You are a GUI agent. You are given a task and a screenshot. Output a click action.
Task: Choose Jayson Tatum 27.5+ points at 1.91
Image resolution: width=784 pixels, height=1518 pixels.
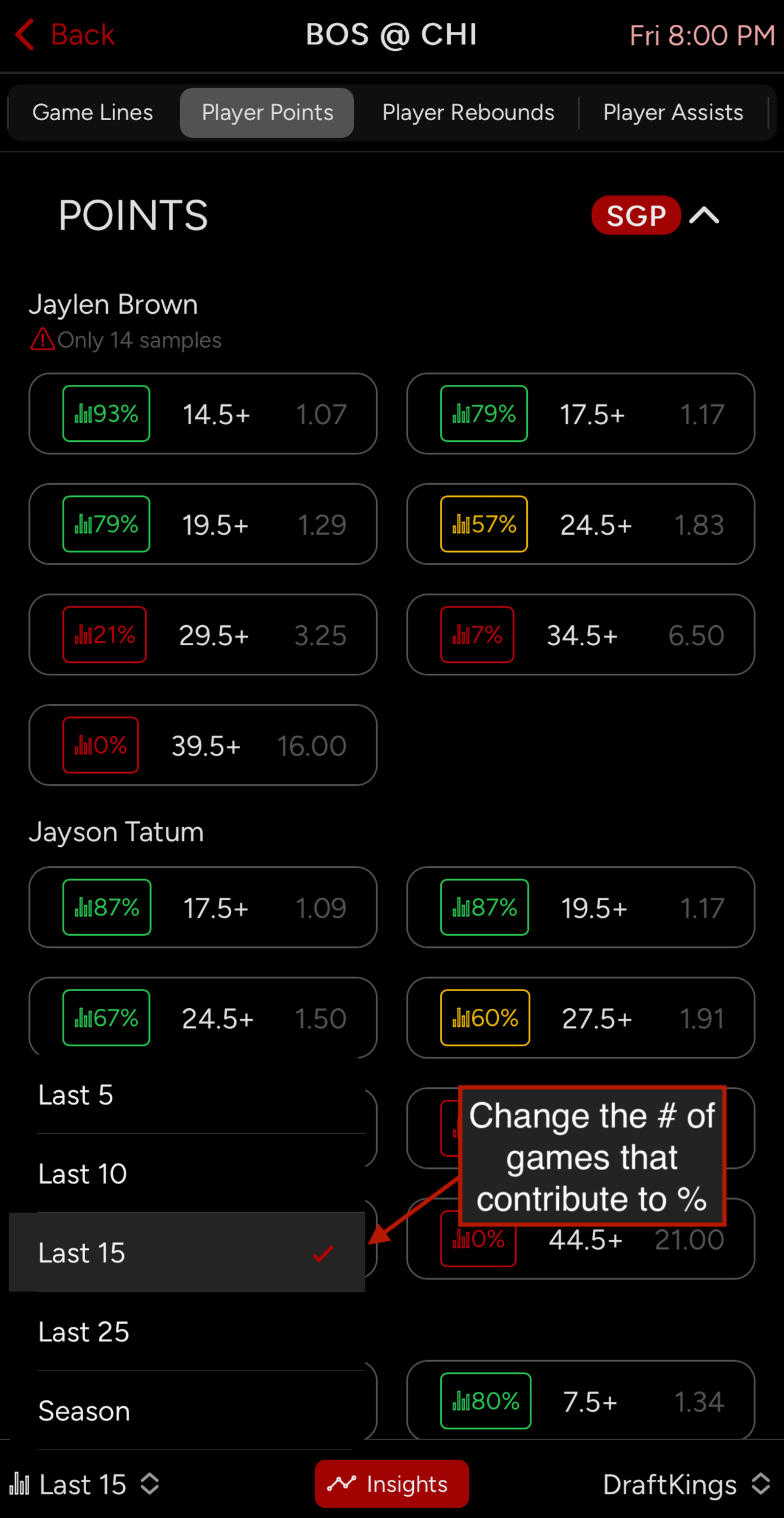coord(580,1018)
